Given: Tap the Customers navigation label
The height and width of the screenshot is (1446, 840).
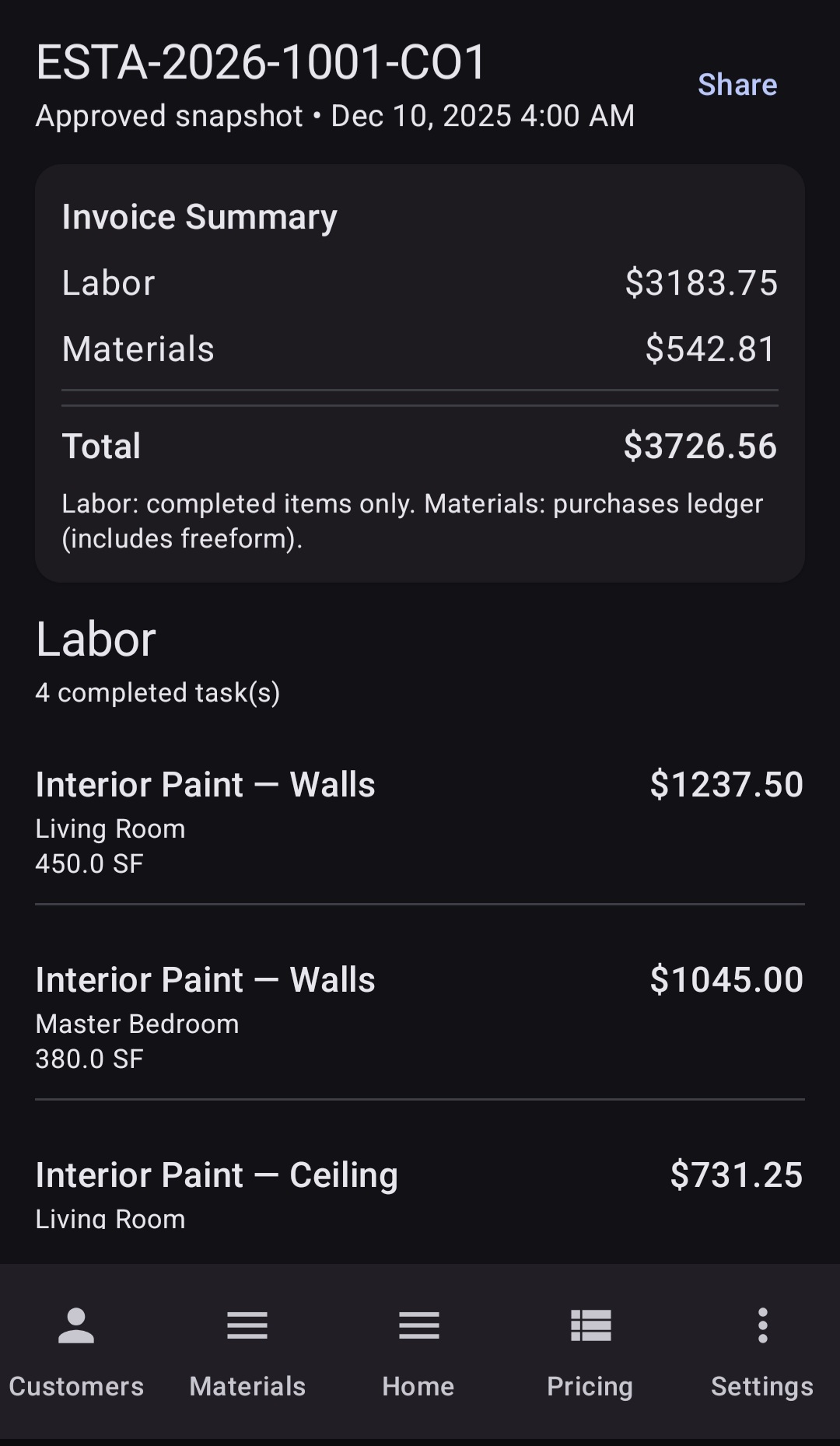Looking at the screenshot, I should tap(75, 1386).
